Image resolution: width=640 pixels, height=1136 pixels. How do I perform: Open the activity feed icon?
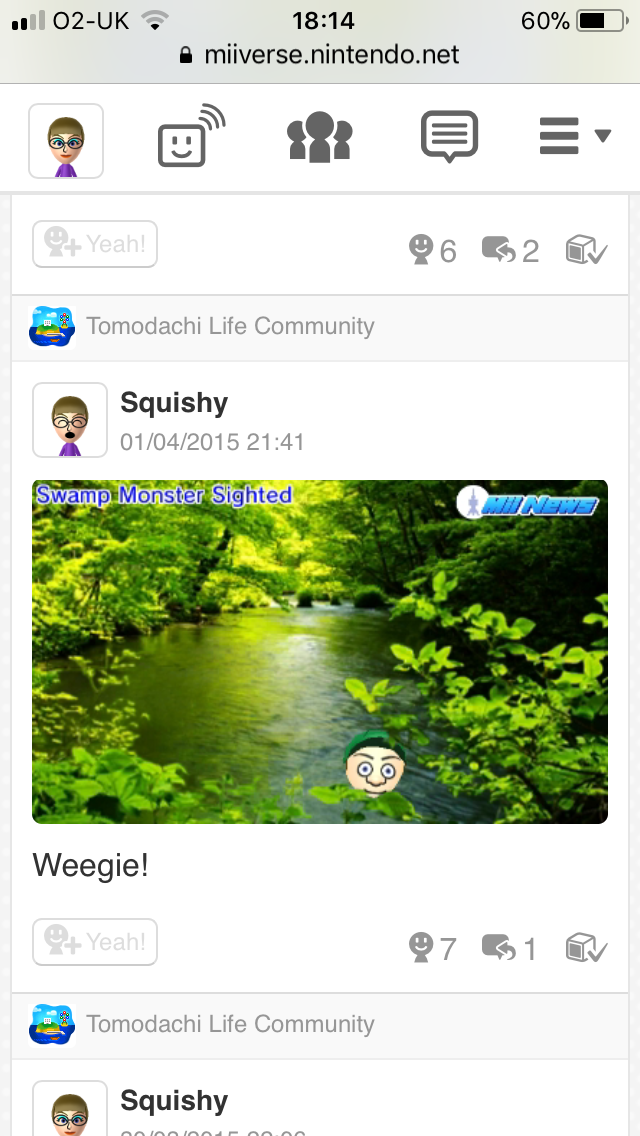(x=191, y=136)
